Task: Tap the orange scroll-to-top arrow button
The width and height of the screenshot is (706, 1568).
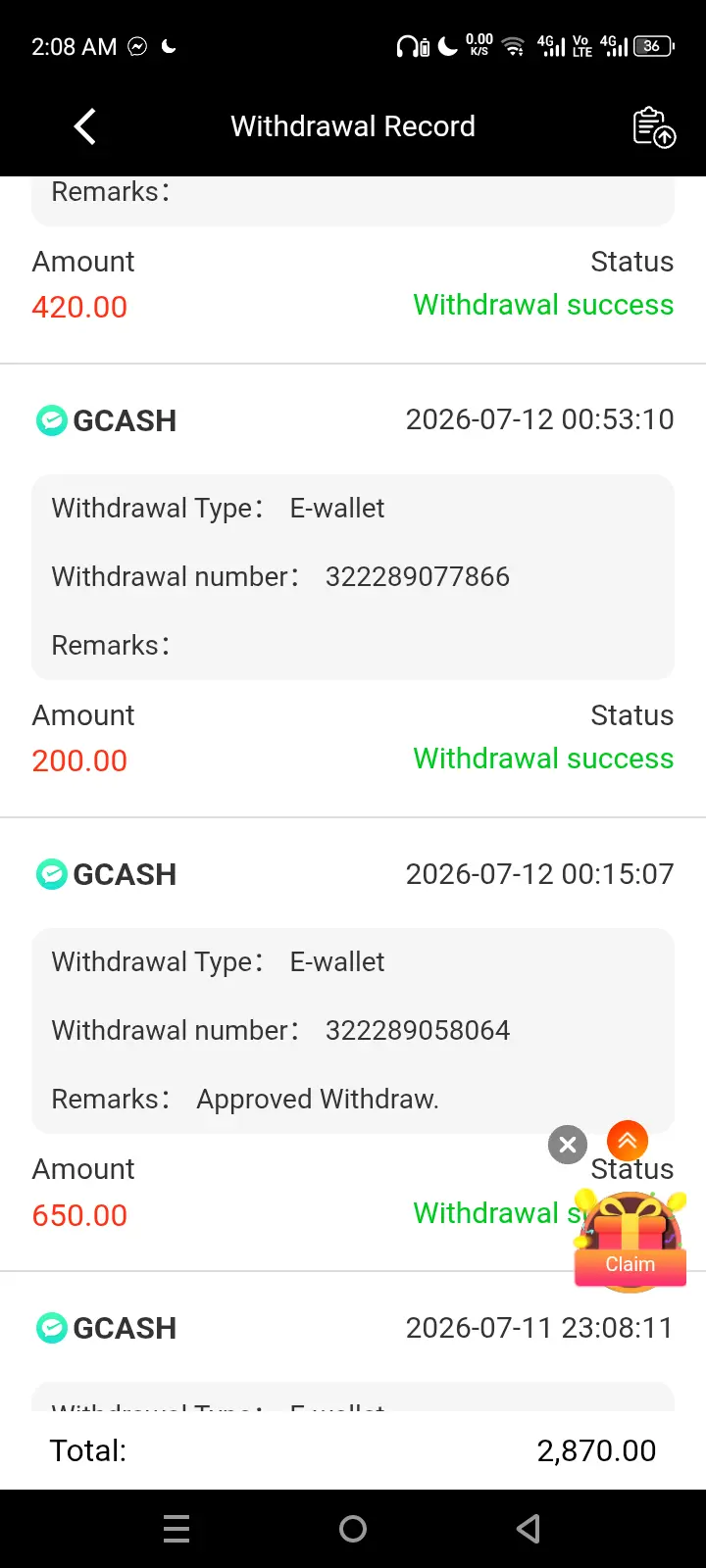Action: click(628, 1141)
